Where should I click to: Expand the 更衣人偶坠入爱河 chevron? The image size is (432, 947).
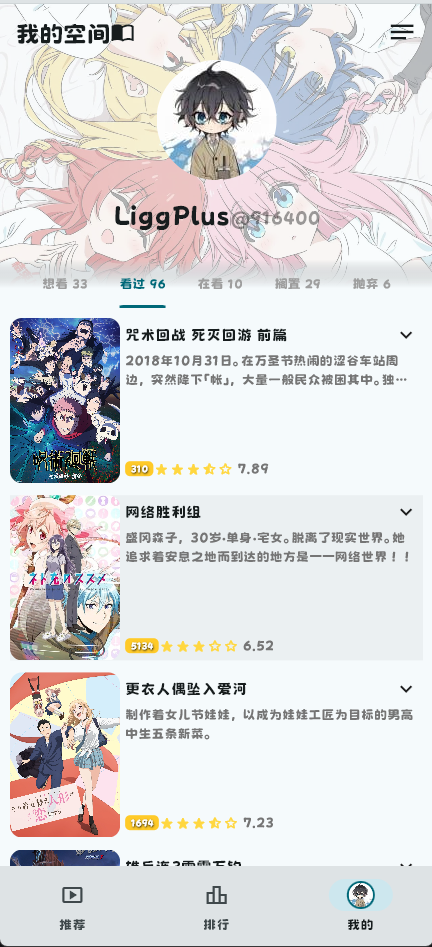click(x=406, y=689)
